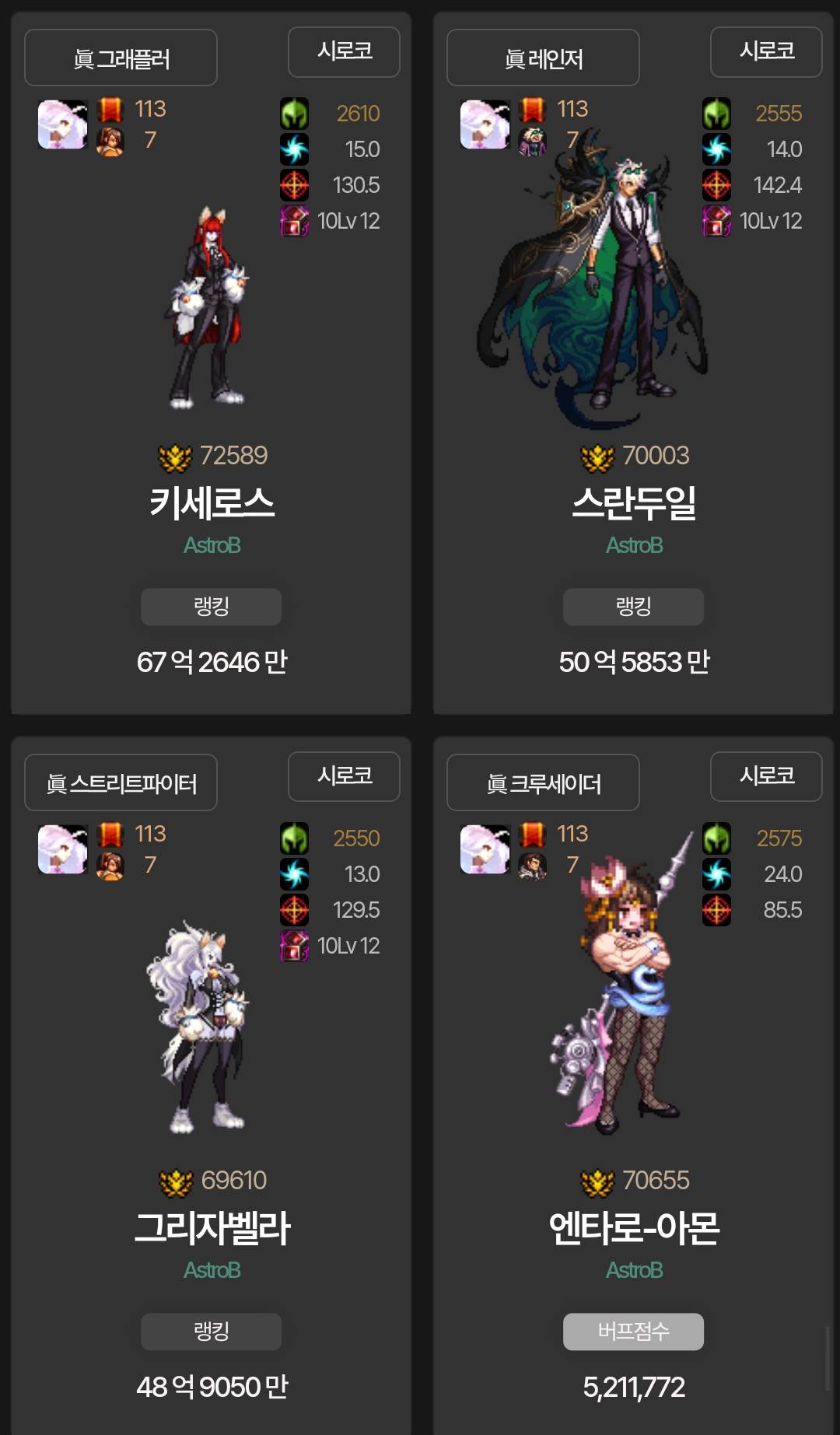Tap 시로코 tag on 스란두일 card

[x=766, y=52]
